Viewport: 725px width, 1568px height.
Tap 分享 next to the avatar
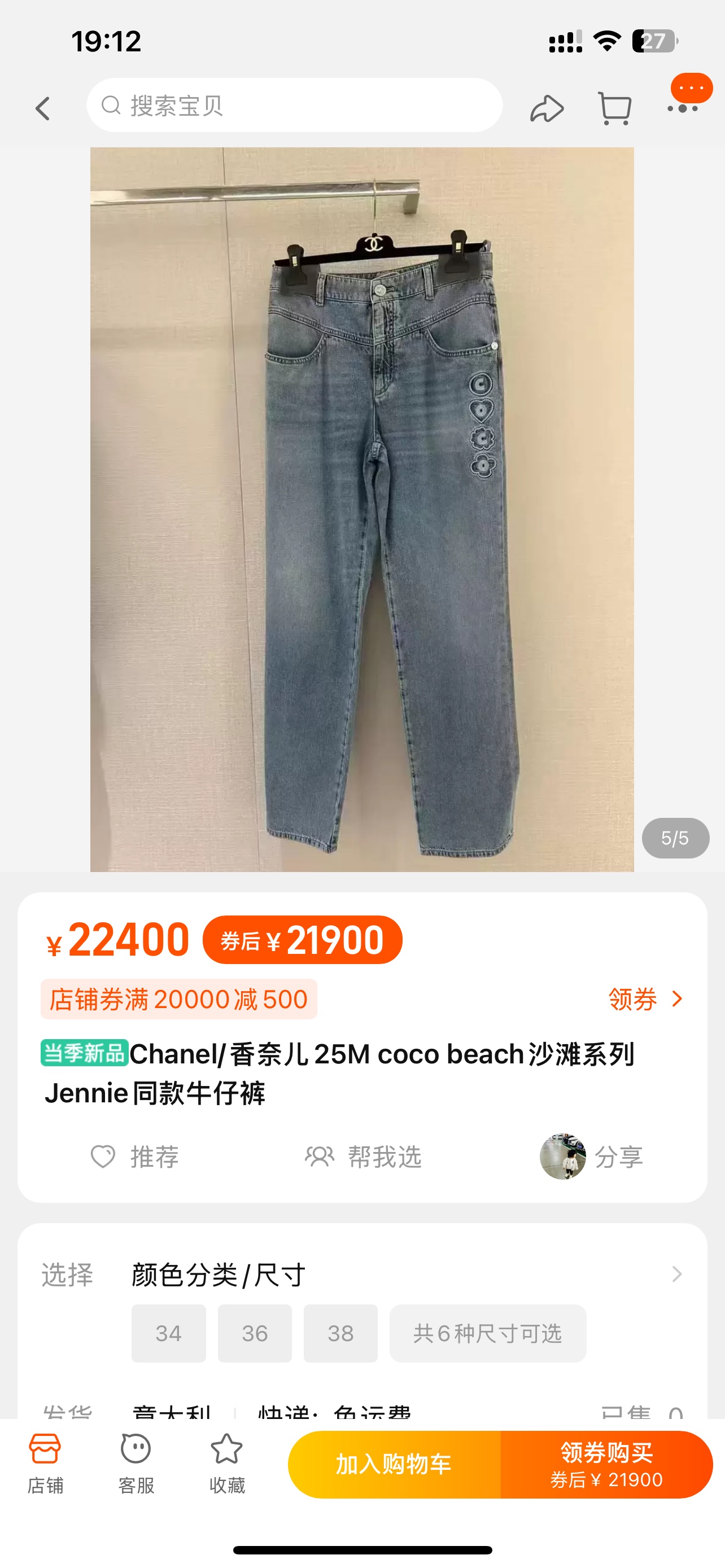pyautogui.click(x=618, y=1157)
